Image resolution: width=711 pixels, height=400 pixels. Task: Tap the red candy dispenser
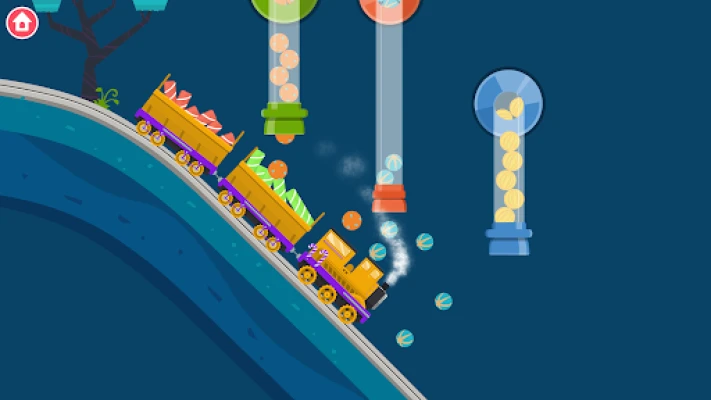coord(389,100)
